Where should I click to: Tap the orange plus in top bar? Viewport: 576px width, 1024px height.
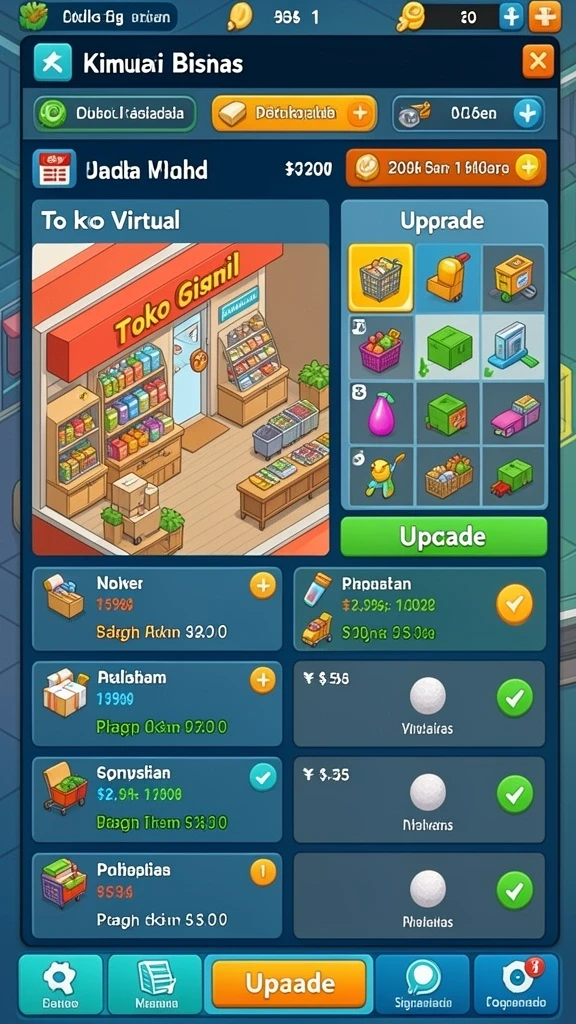(x=544, y=16)
